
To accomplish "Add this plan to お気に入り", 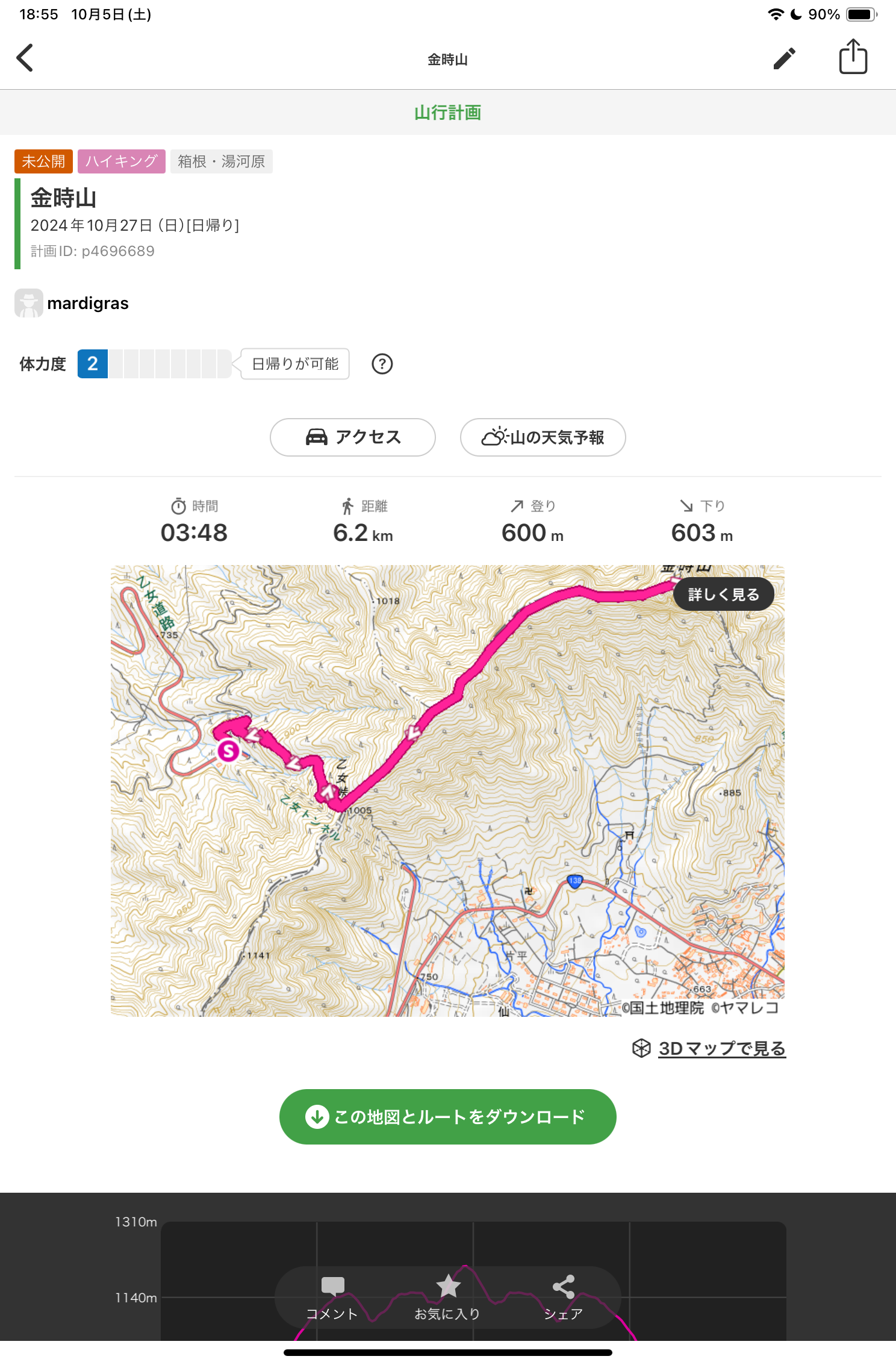I will coord(447,1298).
